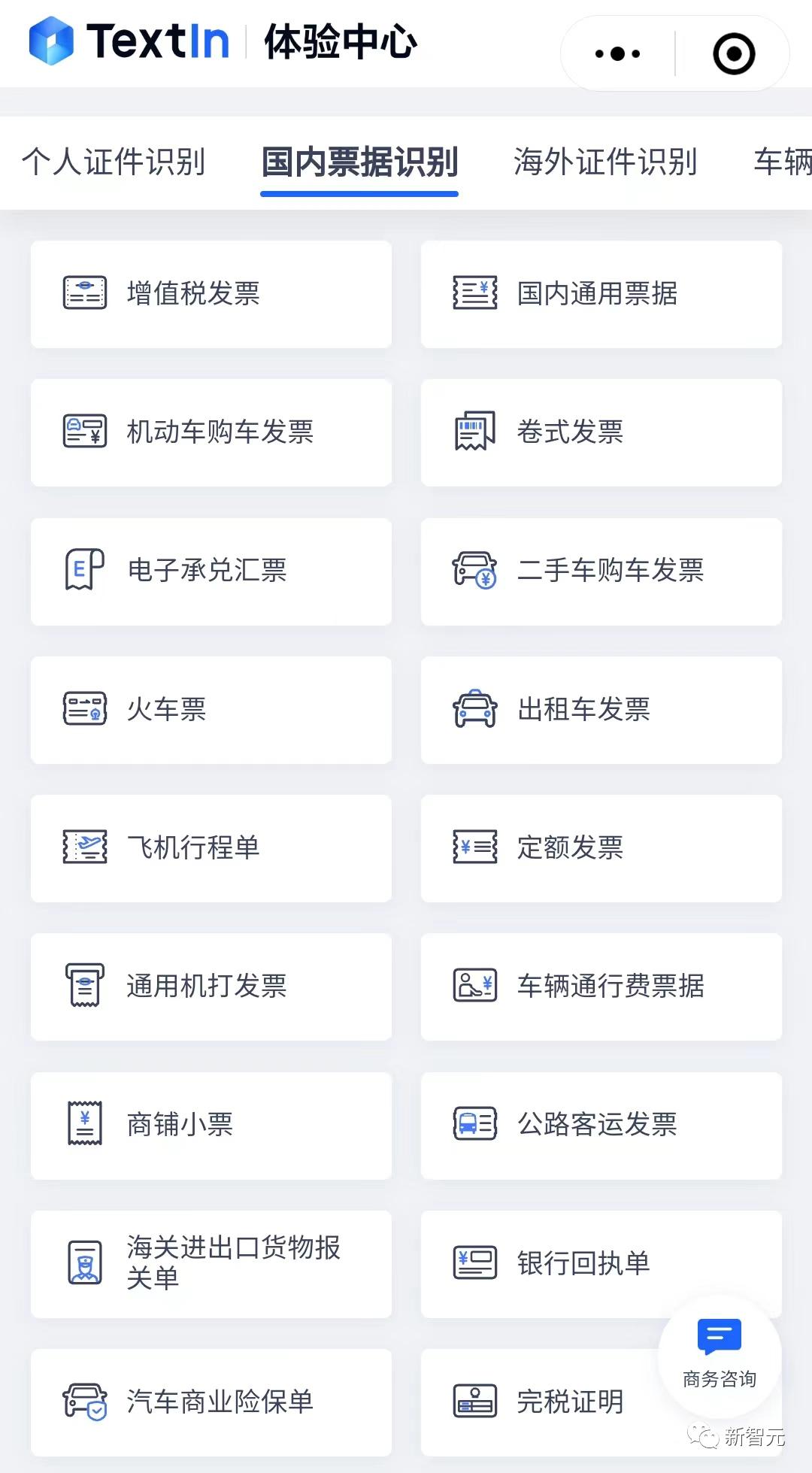Switch to the 个人证件识别 tab
This screenshot has height=1473, width=812.
[114, 162]
